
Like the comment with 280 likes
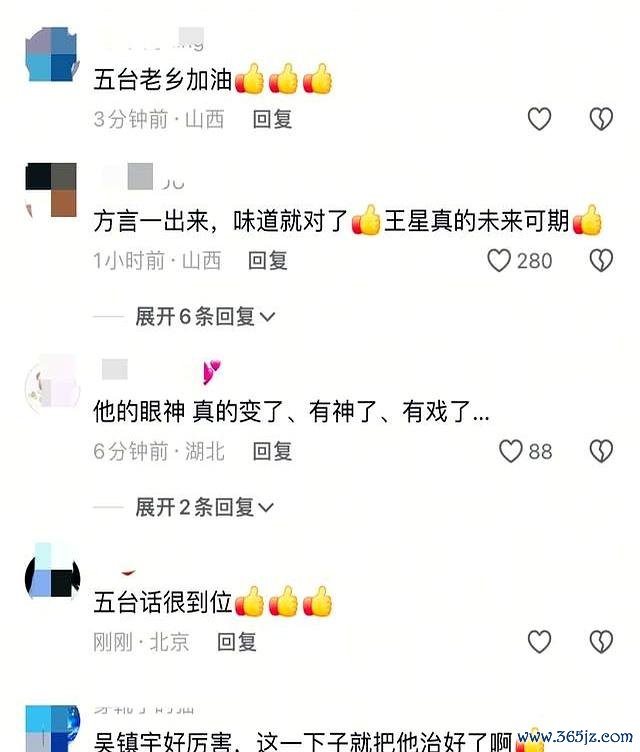point(499,261)
